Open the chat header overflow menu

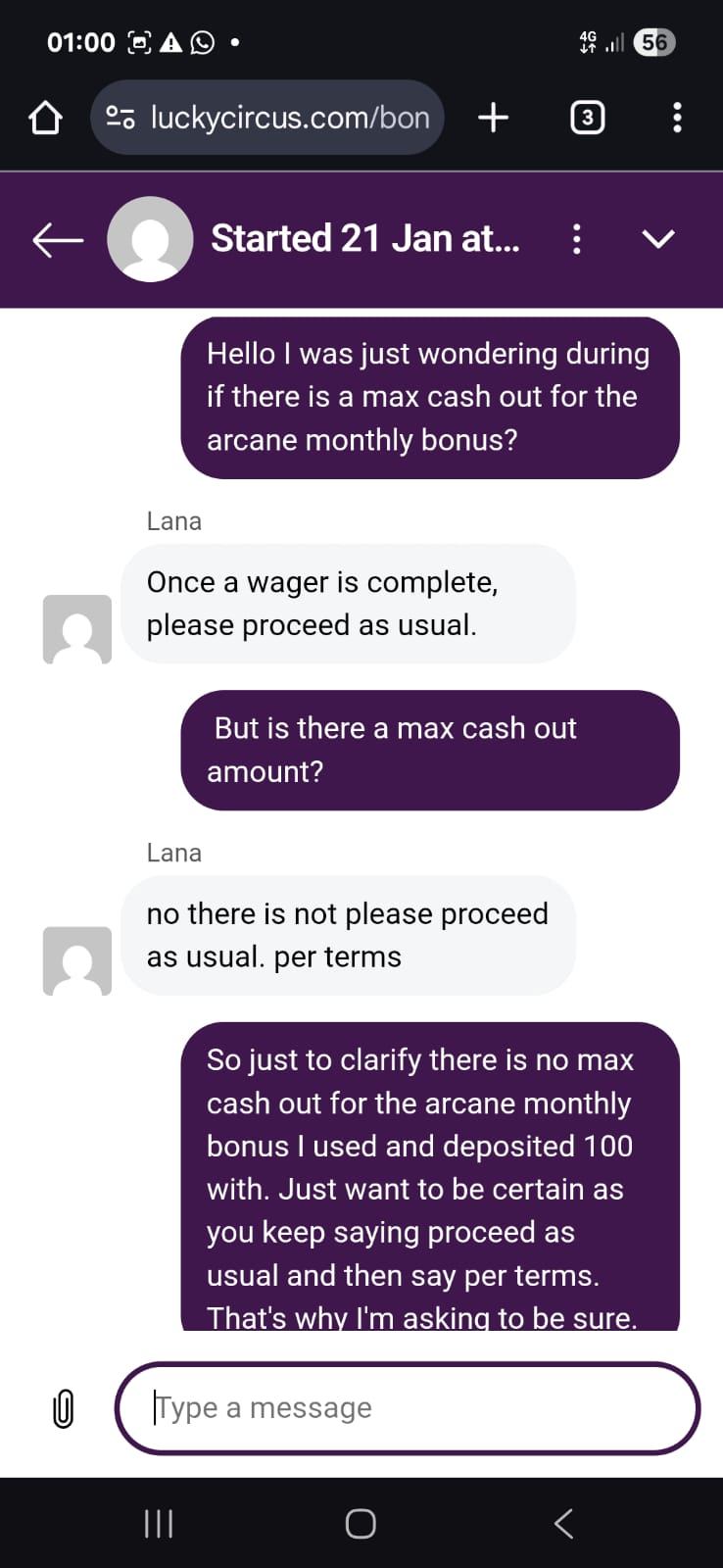[x=577, y=239]
